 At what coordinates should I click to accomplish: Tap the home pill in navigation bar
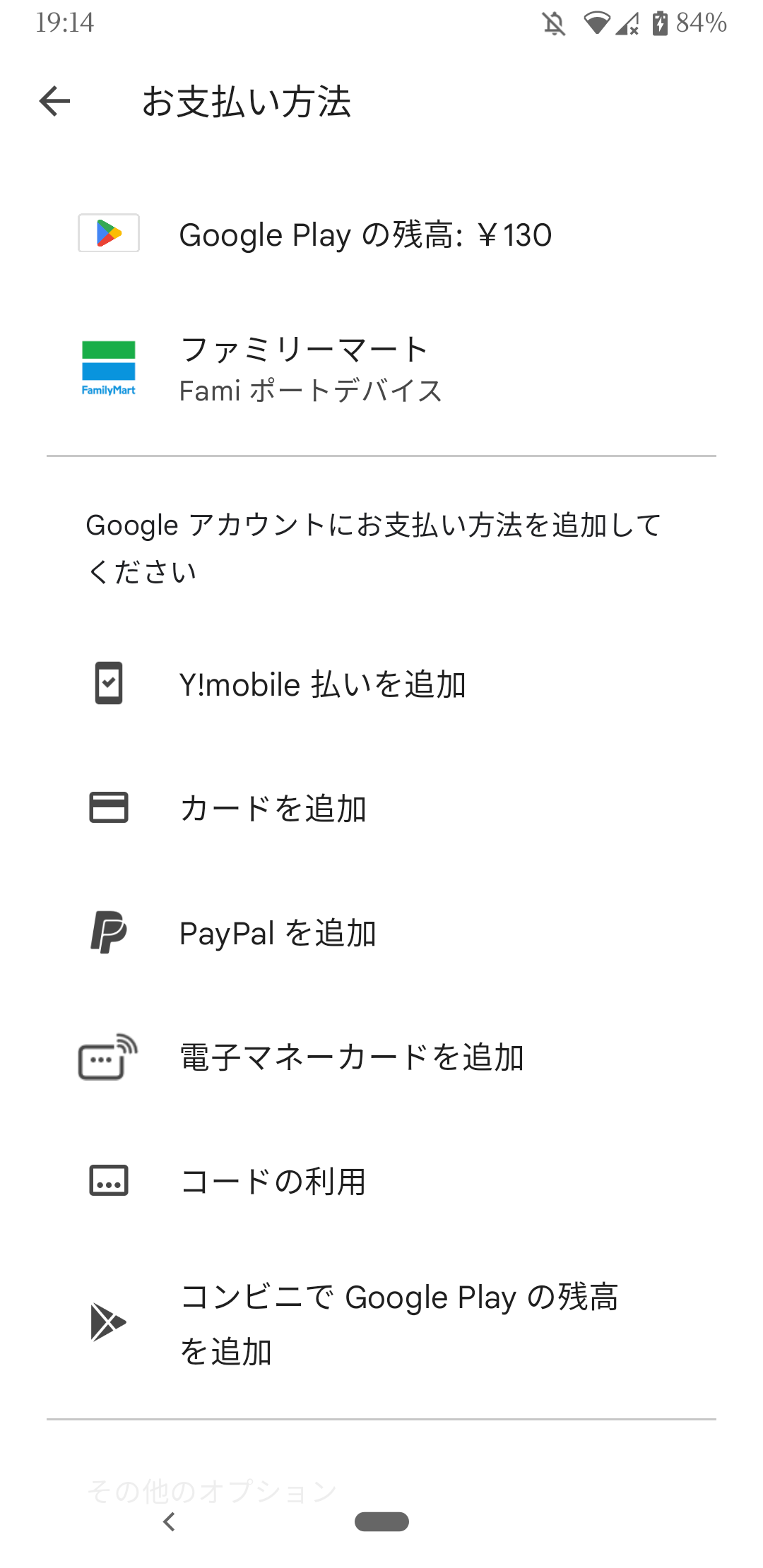coord(381,1521)
